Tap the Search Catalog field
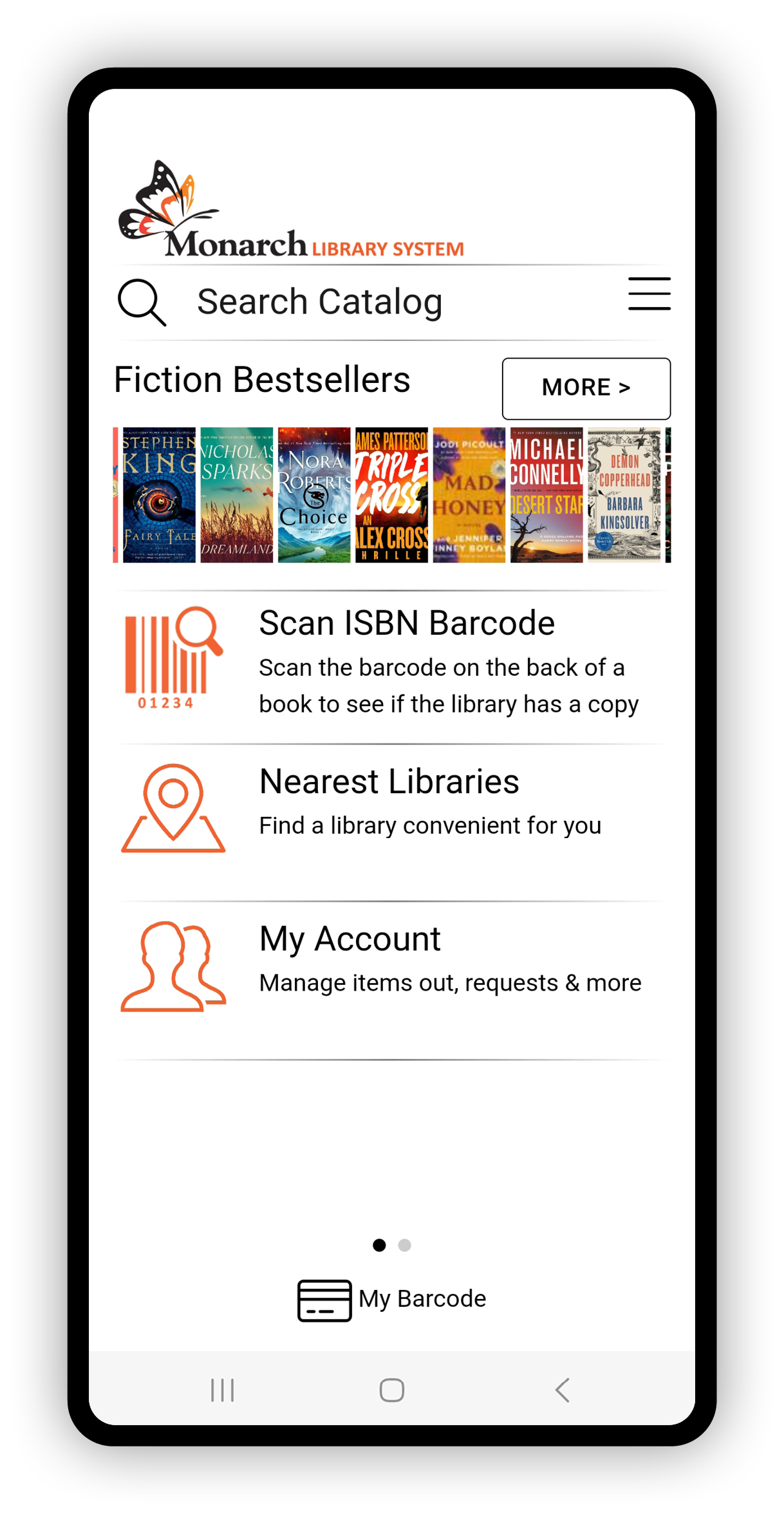784x1514 pixels. [319, 302]
